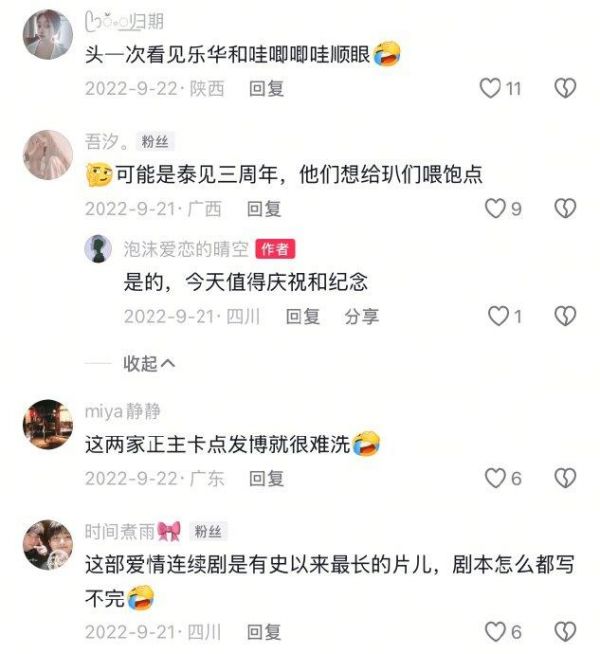The width and height of the screenshot is (600, 654).
Task: Collapse the replies with 收起
Action: coord(148,364)
